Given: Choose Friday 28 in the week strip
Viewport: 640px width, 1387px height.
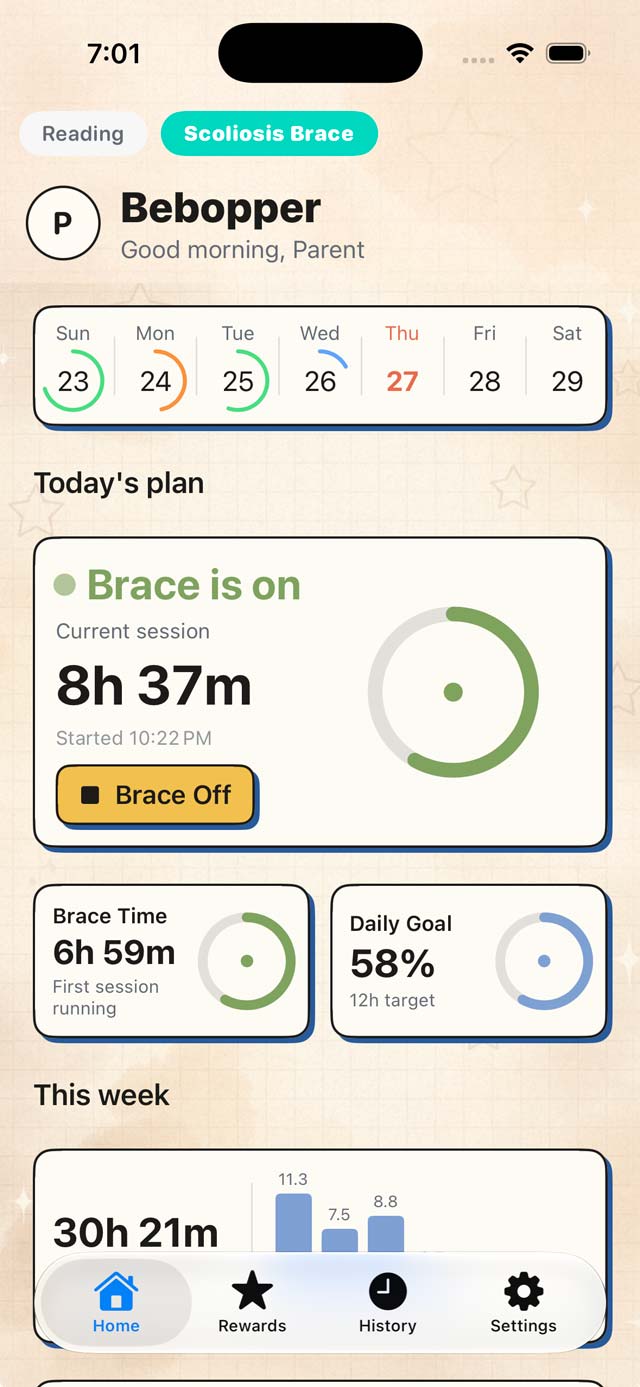Looking at the screenshot, I should 485,366.
